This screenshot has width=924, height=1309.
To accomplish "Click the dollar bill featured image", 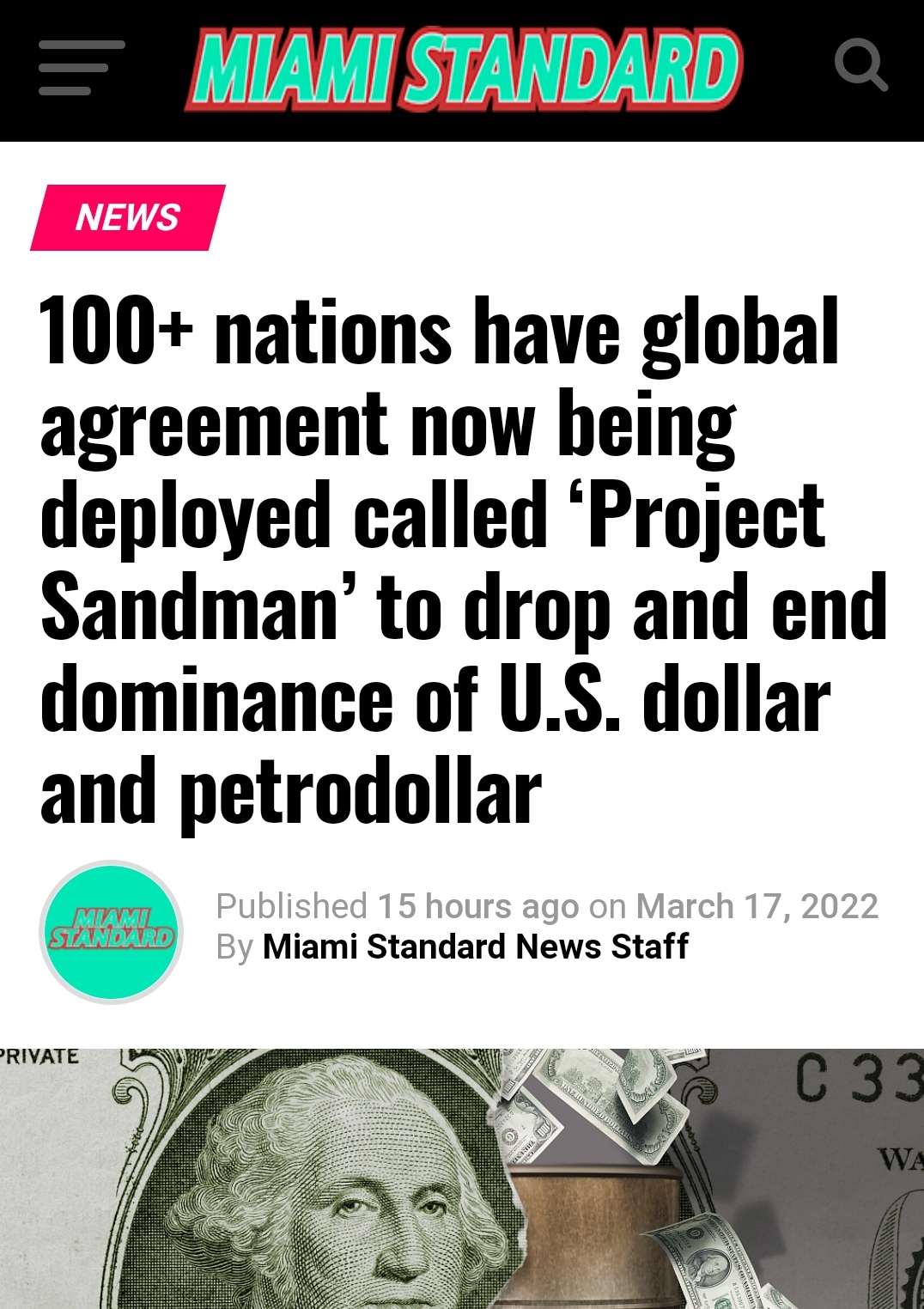I will pos(462,1177).
